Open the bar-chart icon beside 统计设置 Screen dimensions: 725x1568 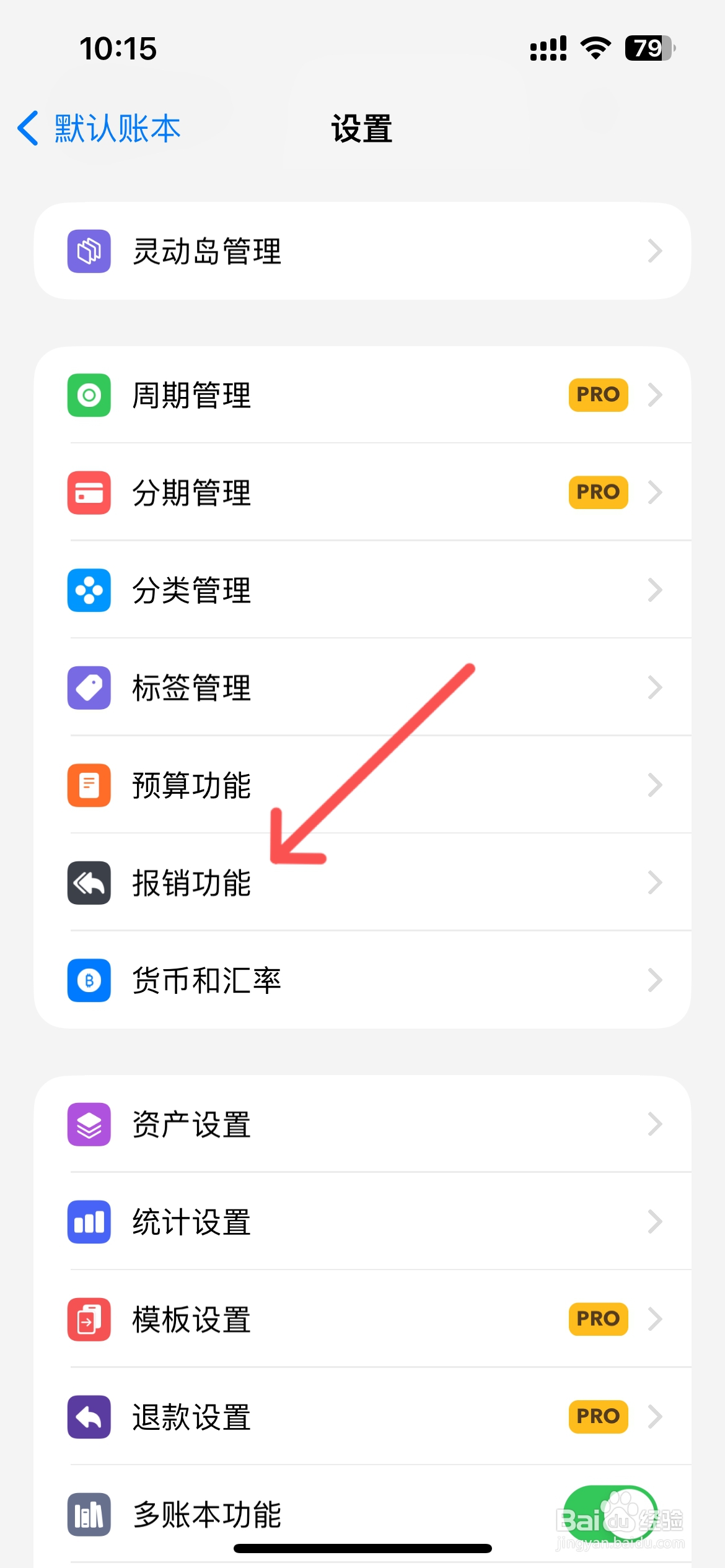(88, 1222)
